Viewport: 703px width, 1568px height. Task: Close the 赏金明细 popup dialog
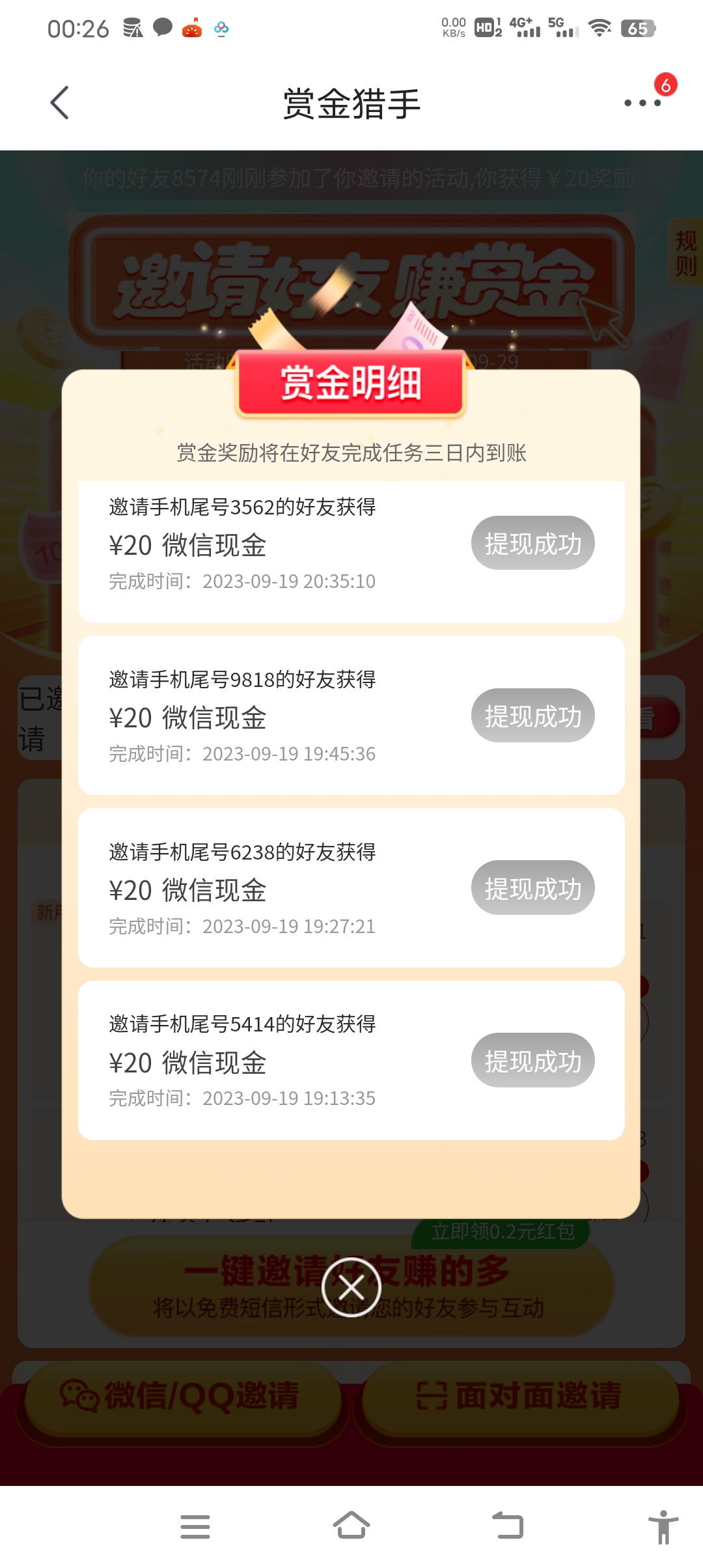[x=351, y=1287]
